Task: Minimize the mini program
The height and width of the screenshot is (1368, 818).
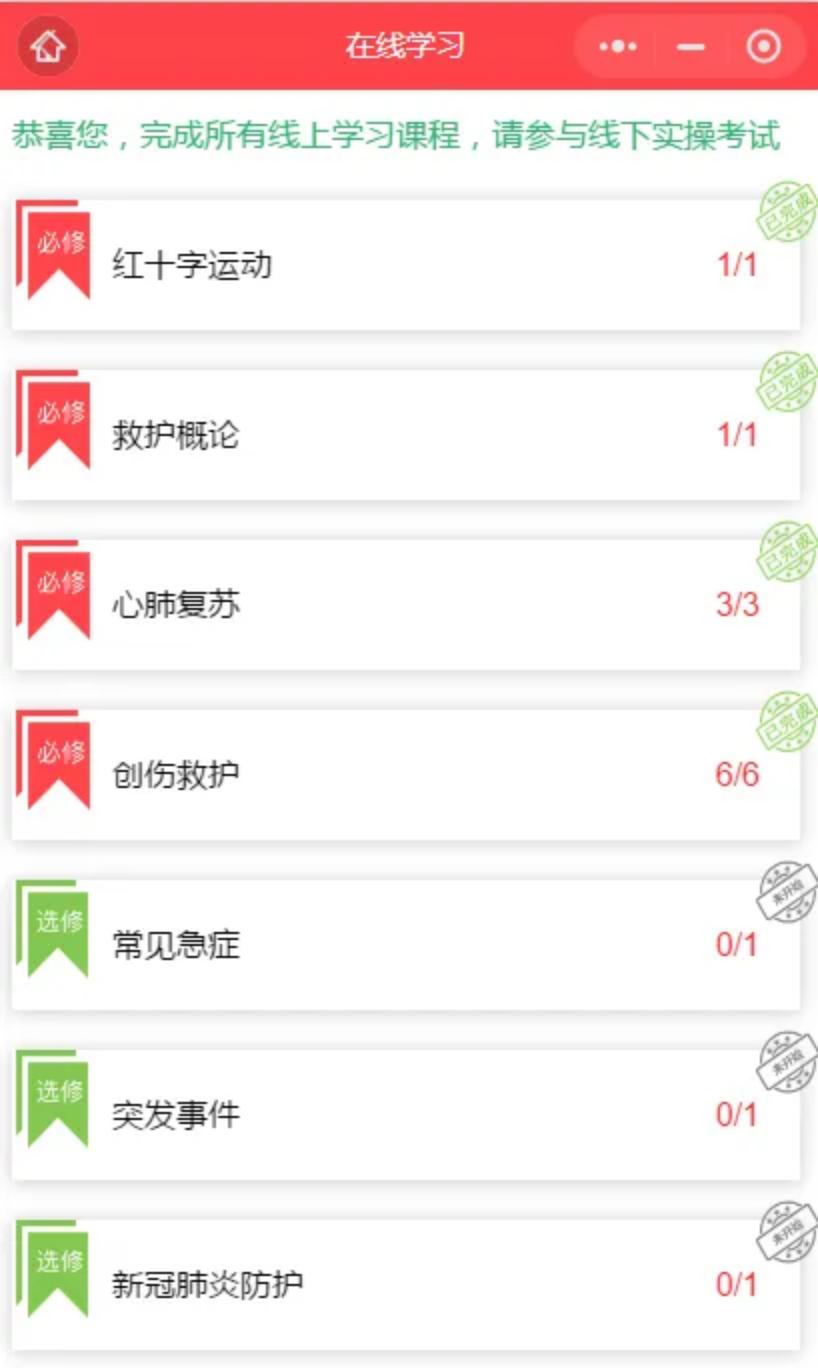Action: (x=691, y=46)
